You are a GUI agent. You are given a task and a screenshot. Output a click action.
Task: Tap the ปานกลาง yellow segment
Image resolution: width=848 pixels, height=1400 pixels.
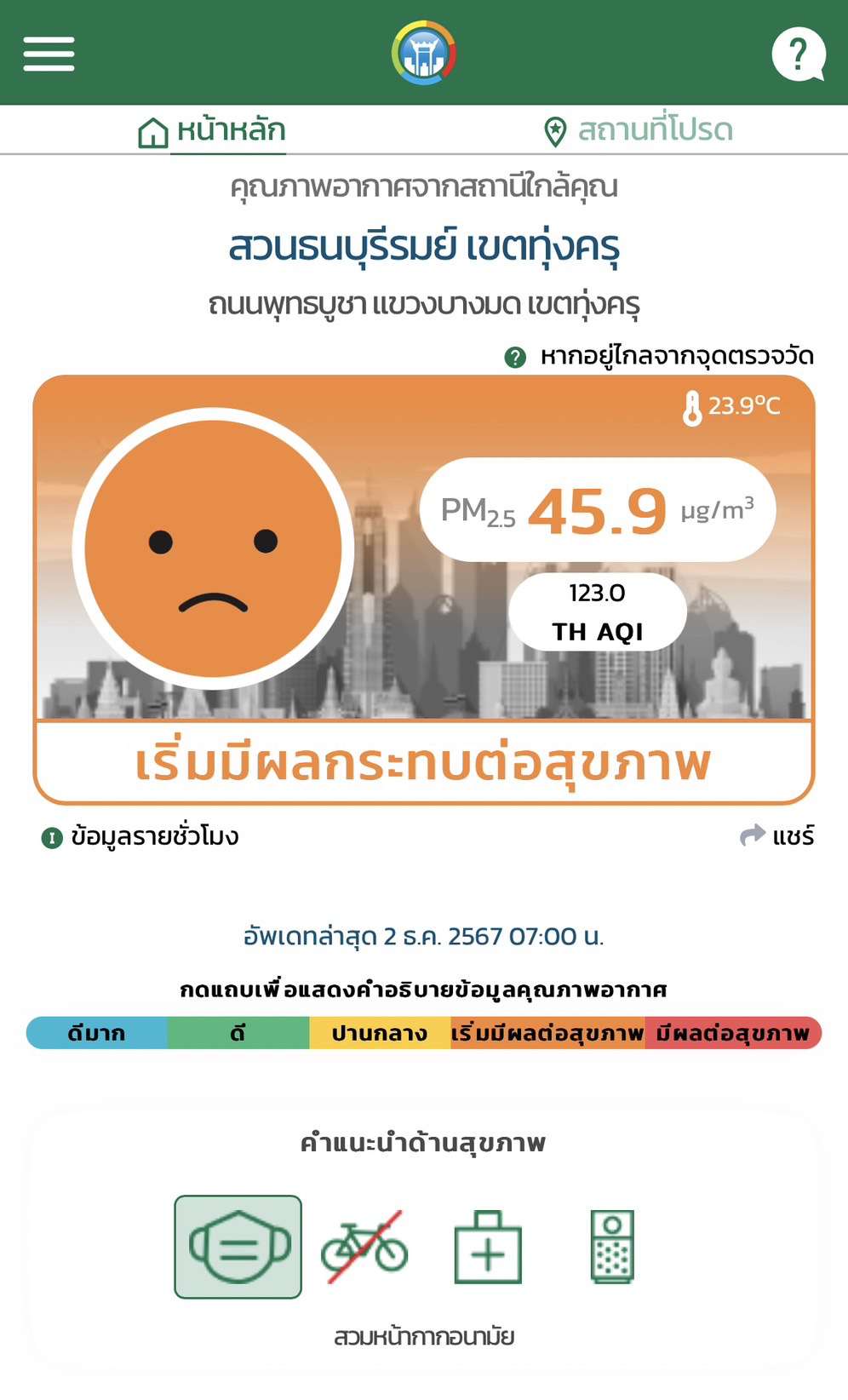click(x=379, y=1033)
